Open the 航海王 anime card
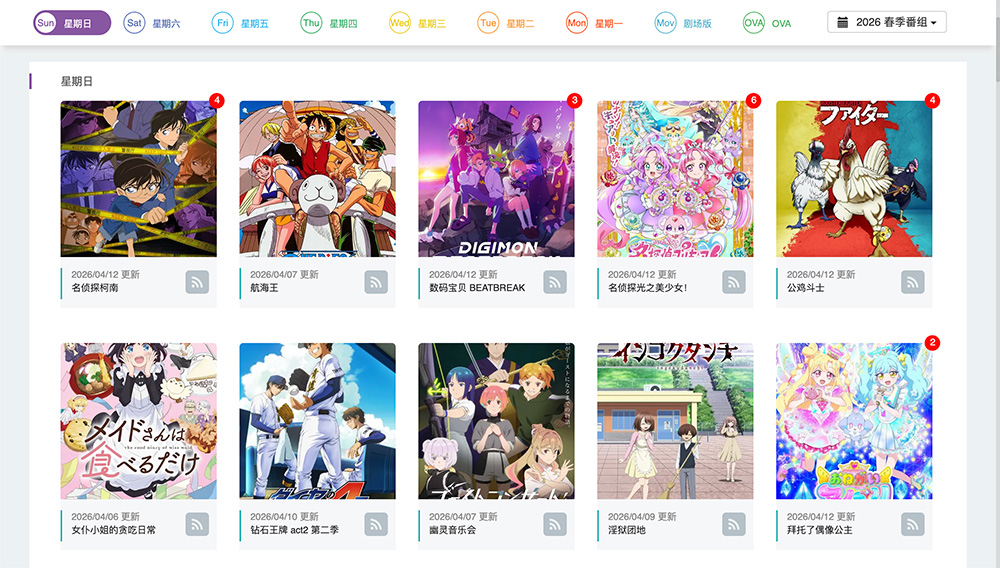The height and width of the screenshot is (568, 1000). (317, 179)
